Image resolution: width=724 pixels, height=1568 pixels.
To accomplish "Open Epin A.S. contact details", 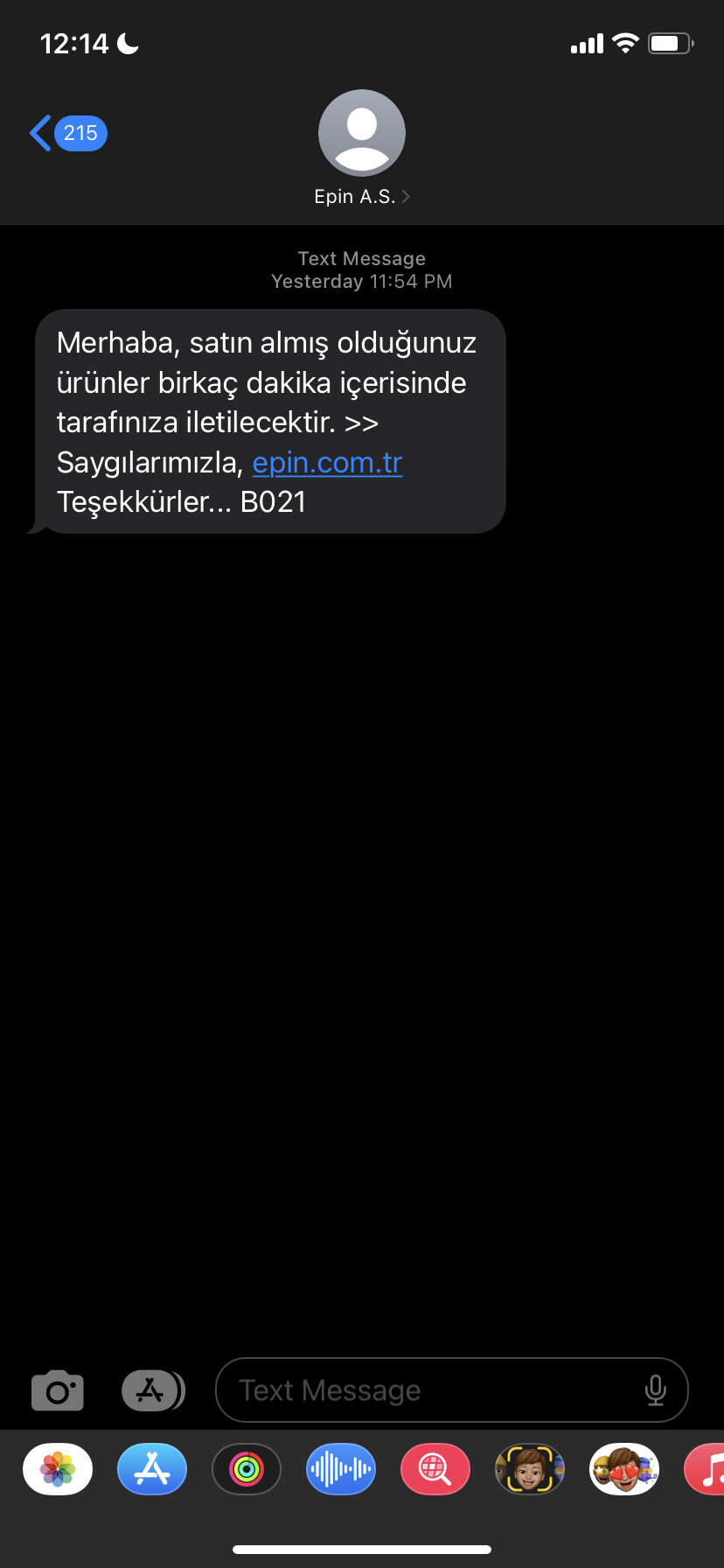I will pyautogui.click(x=361, y=196).
